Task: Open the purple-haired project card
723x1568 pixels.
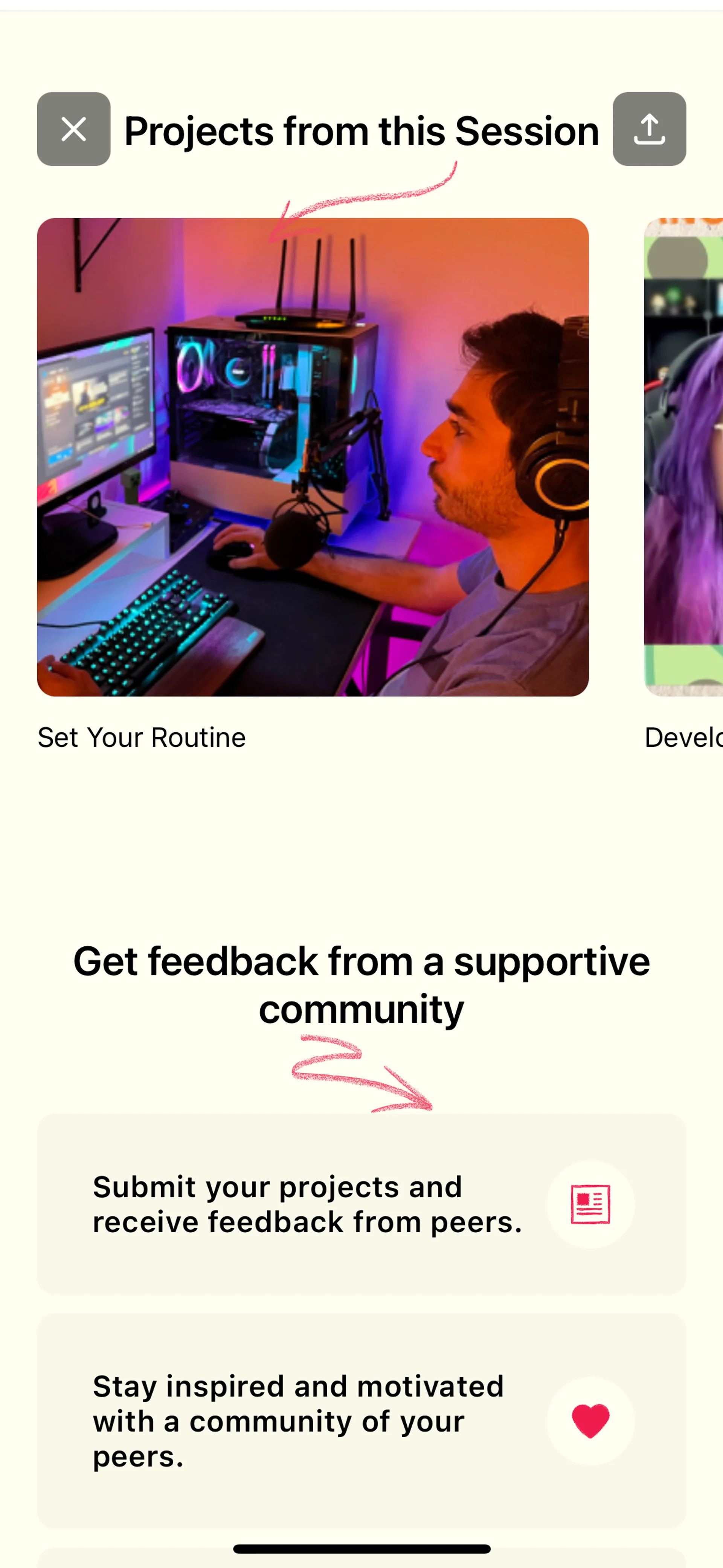Action: click(x=683, y=457)
